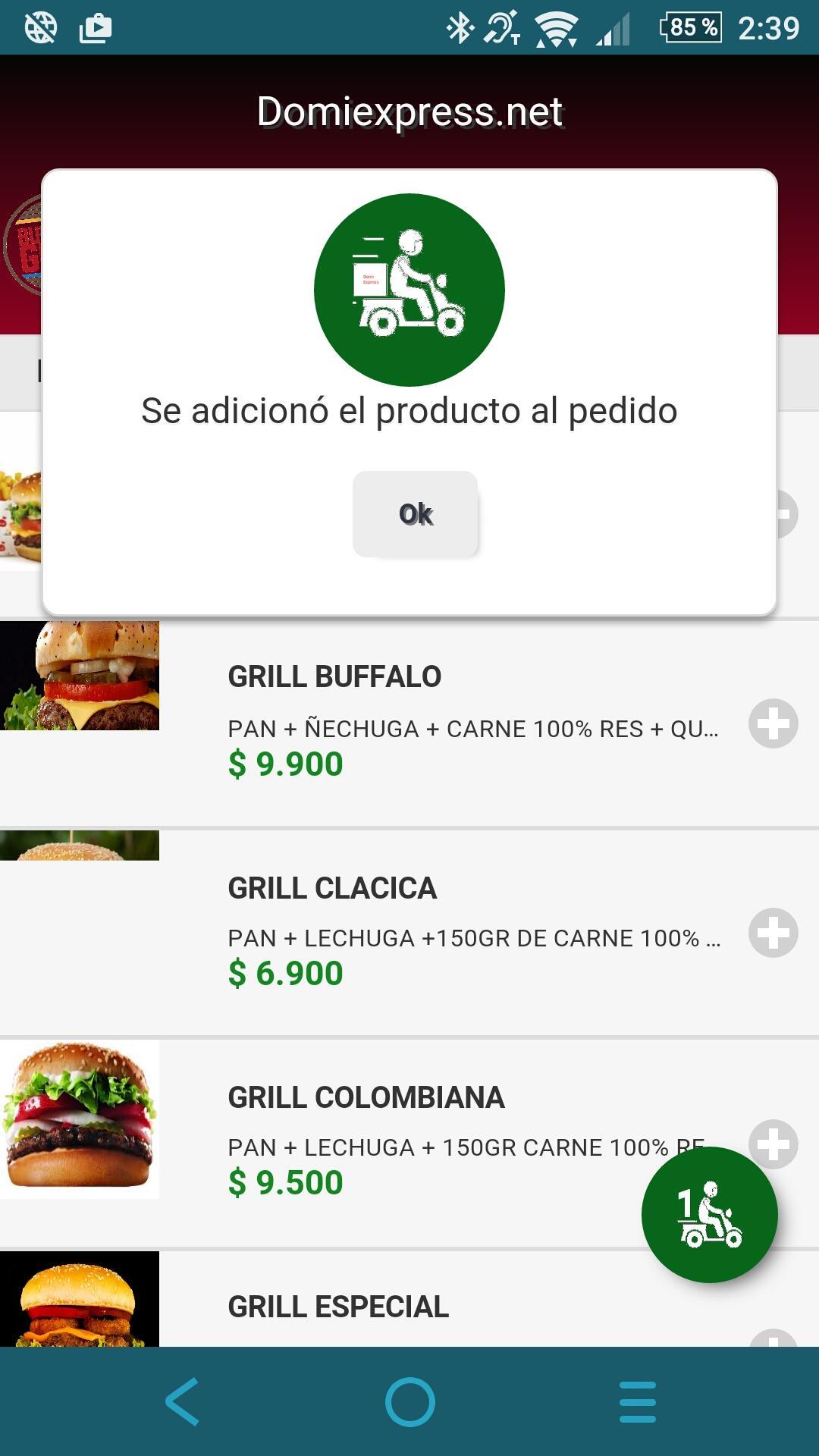The image size is (819, 1456).
Task: Select the GRILL CLACICA product title
Action: (331, 886)
